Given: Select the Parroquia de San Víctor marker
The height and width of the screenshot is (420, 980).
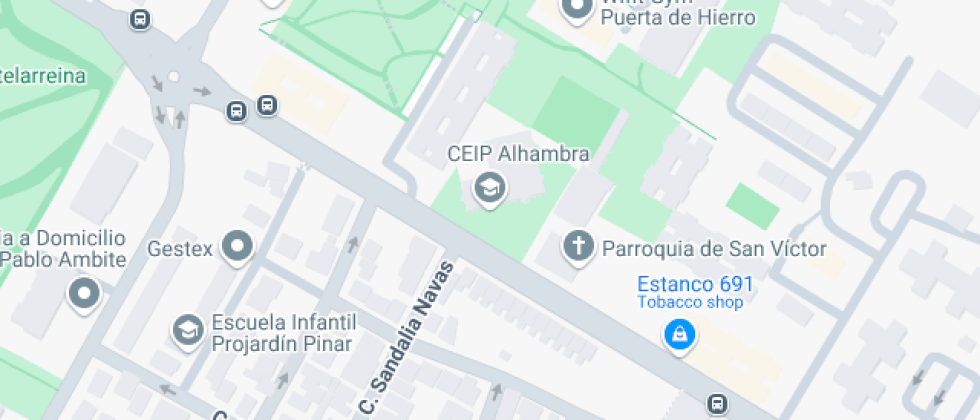Looking at the screenshot, I should 577,247.
